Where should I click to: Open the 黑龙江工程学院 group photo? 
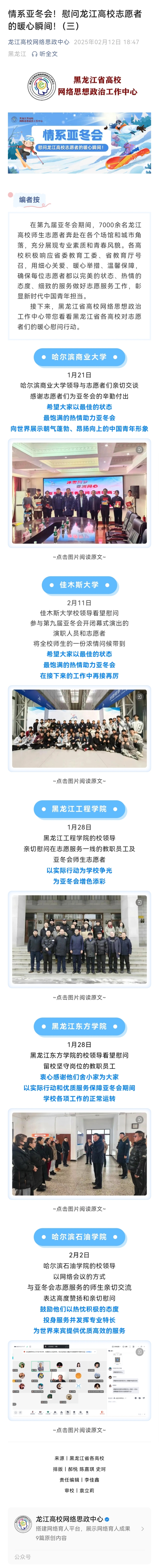[79, 939]
